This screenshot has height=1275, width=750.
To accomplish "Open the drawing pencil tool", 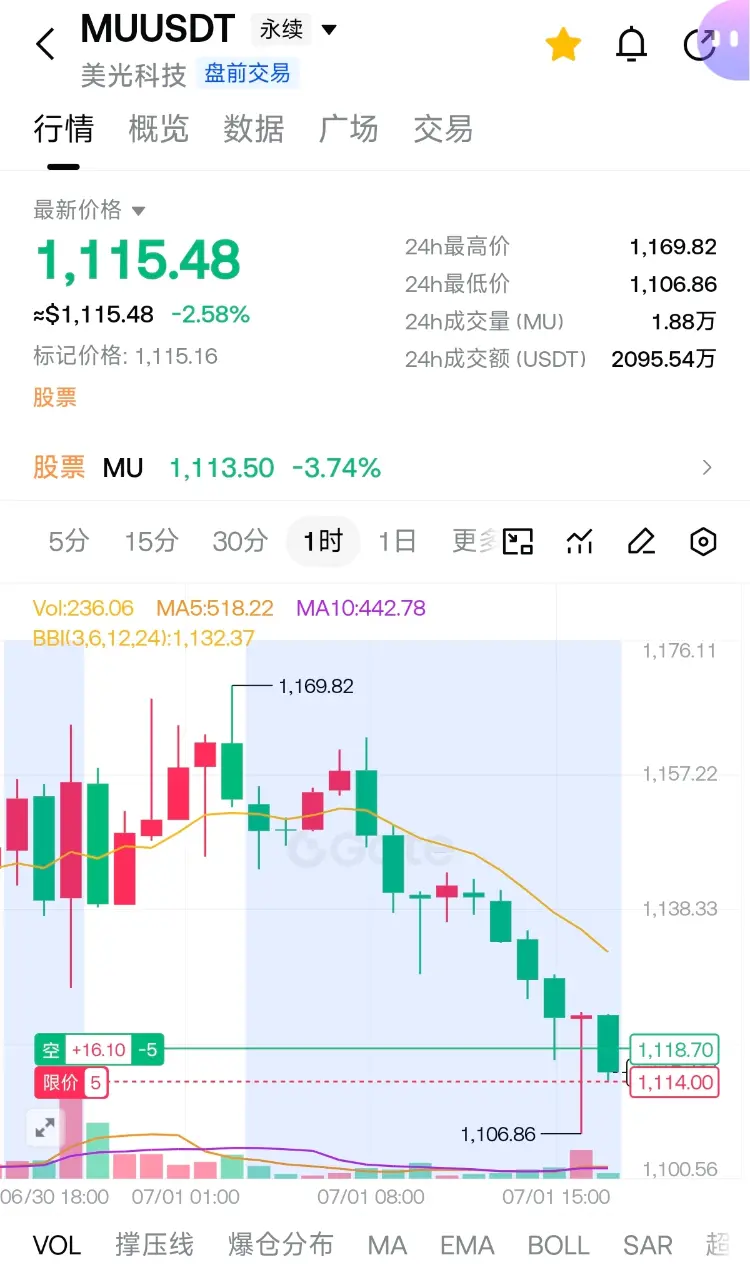I will point(641,541).
